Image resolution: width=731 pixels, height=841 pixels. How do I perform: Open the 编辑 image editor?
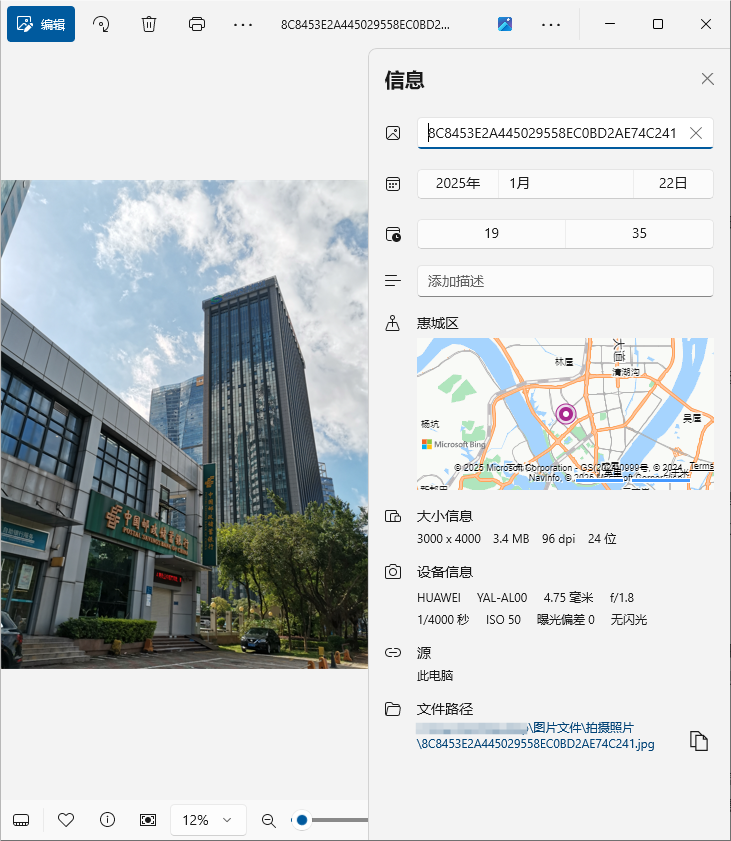pyautogui.click(x=41, y=24)
